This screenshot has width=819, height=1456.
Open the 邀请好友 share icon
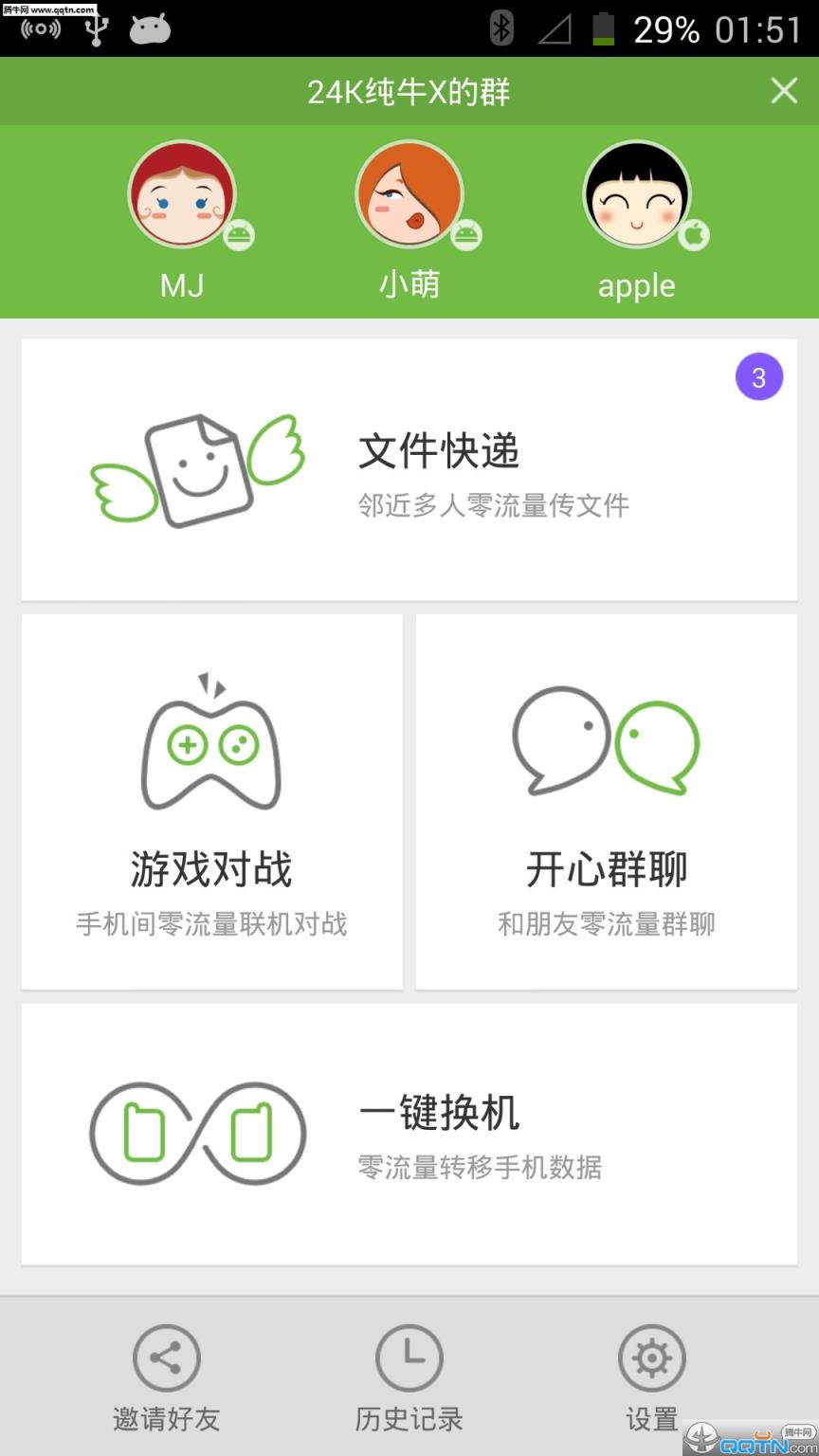point(165,1357)
